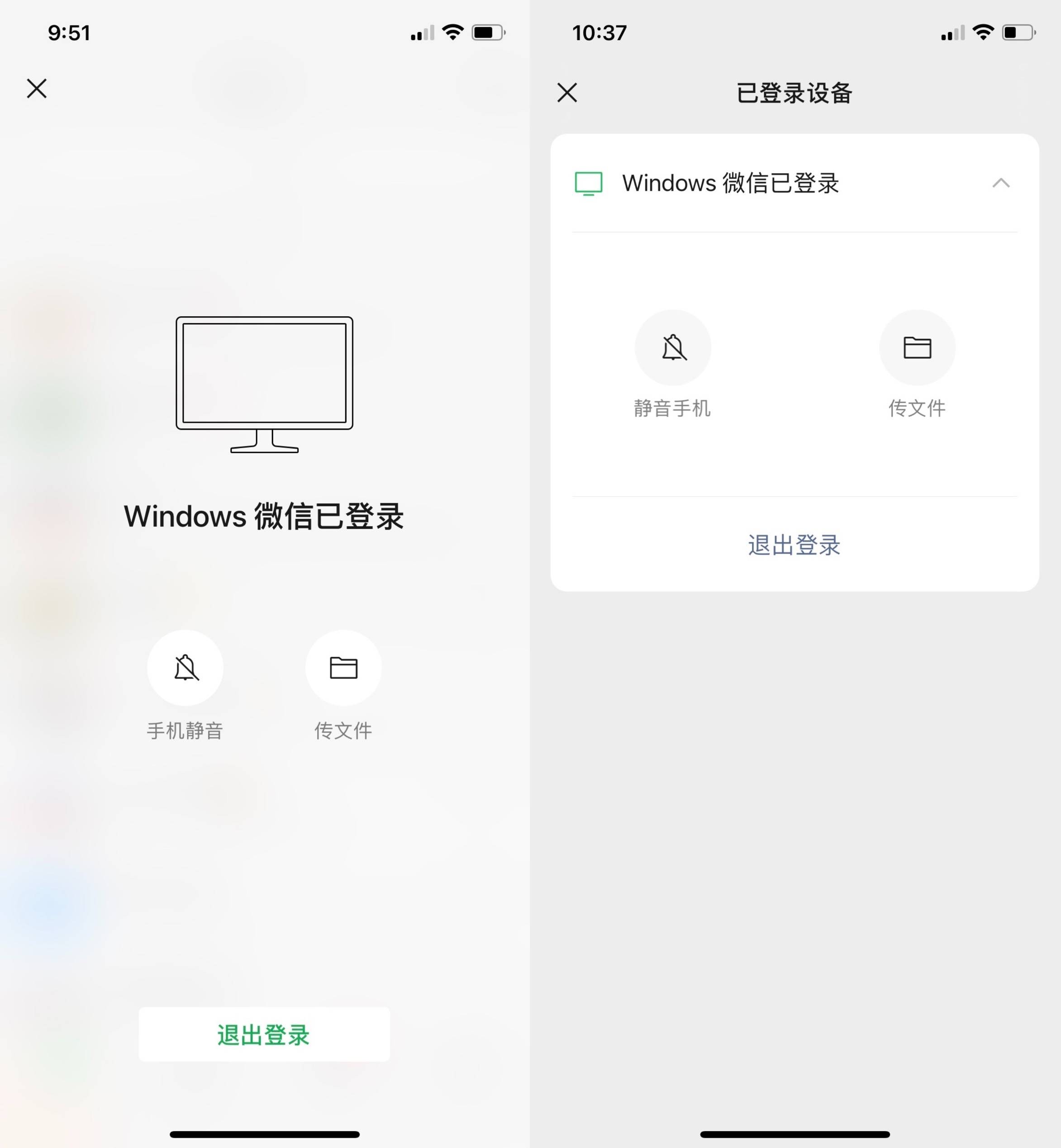Viewport: 1061px width, 1148px height.
Task: Close the screen with the large monitor illustration
Action: (37, 88)
